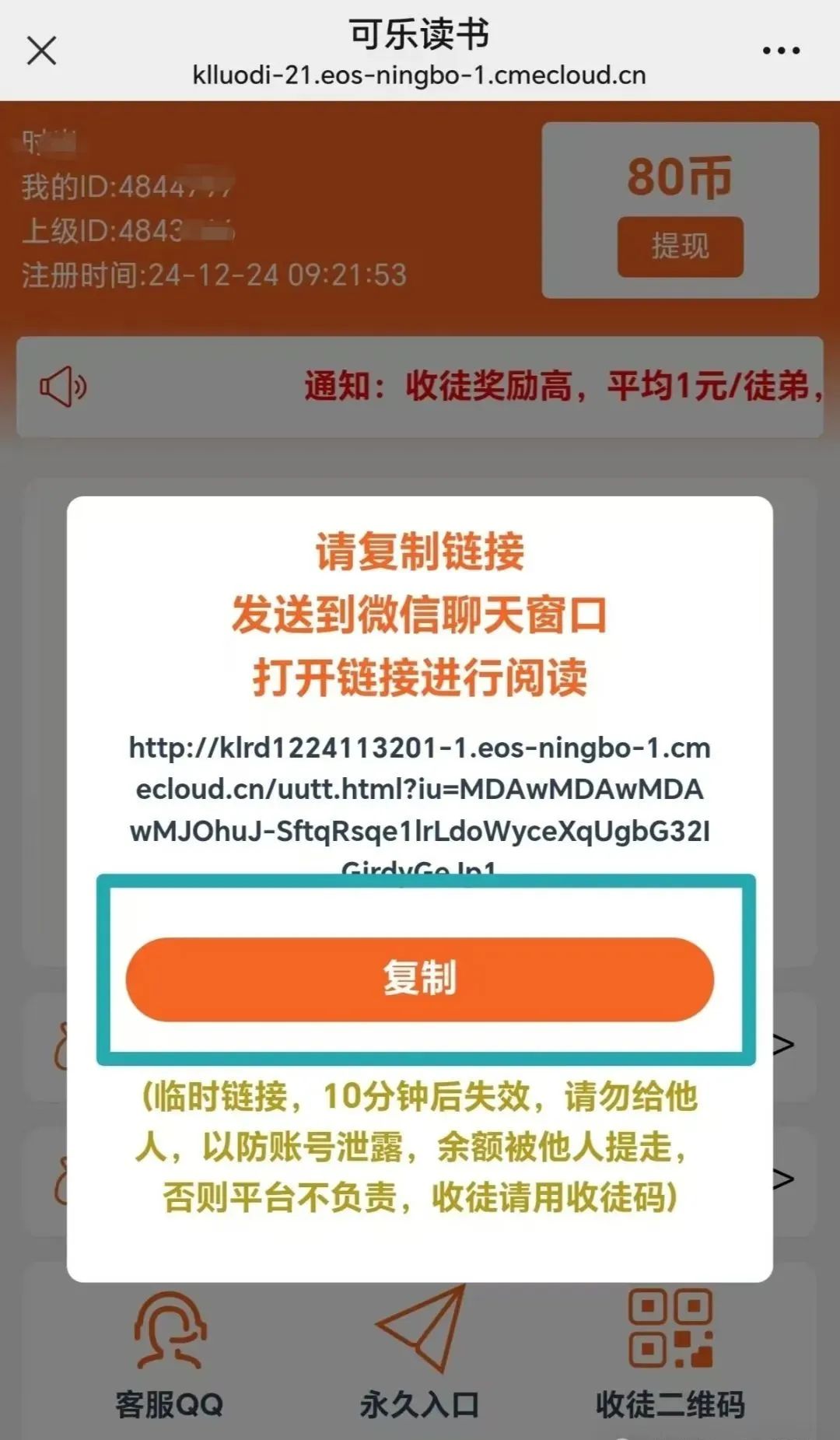Open 客服QQ customer service
This screenshot has width=840, height=1440.
170,1354
